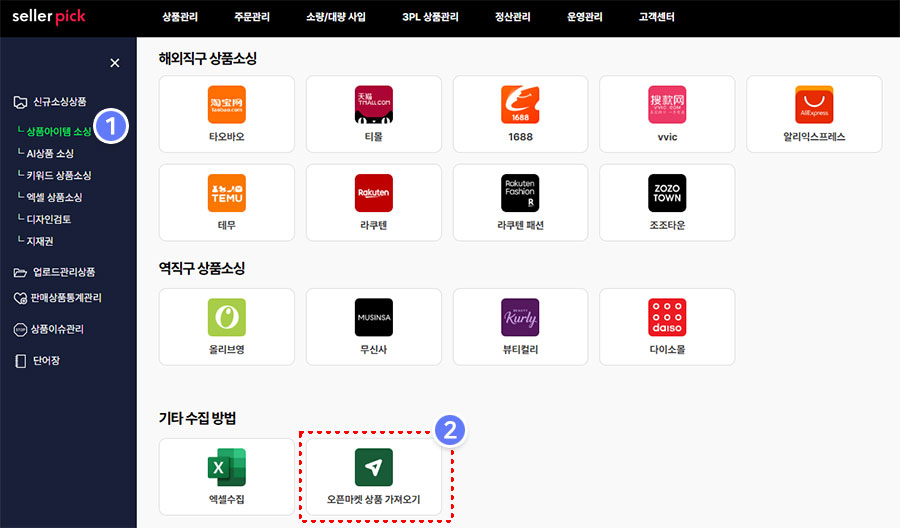
Task: Choose the 1688 sourcing card
Action: pyautogui.click(x=520, y=113)
